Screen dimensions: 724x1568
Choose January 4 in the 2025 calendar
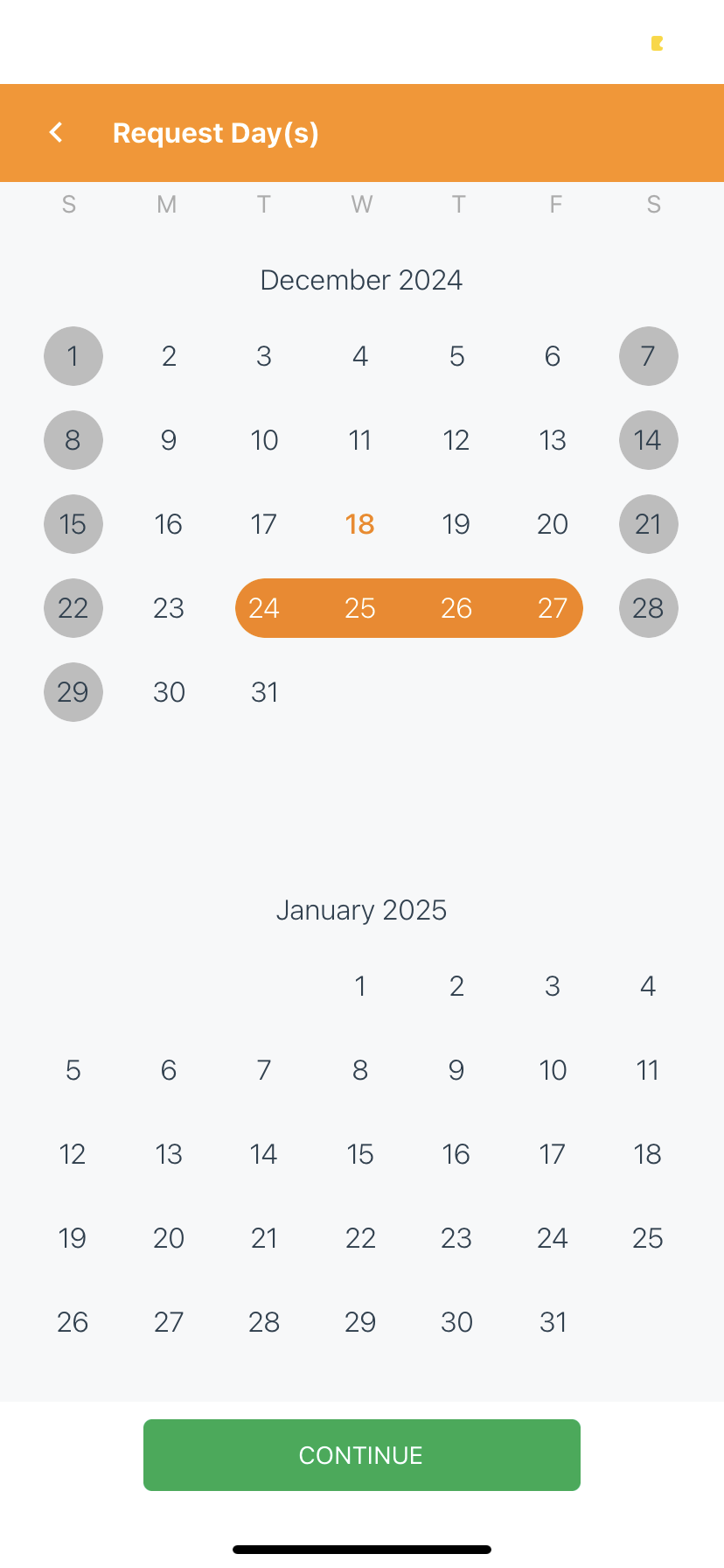click(648, 986)
